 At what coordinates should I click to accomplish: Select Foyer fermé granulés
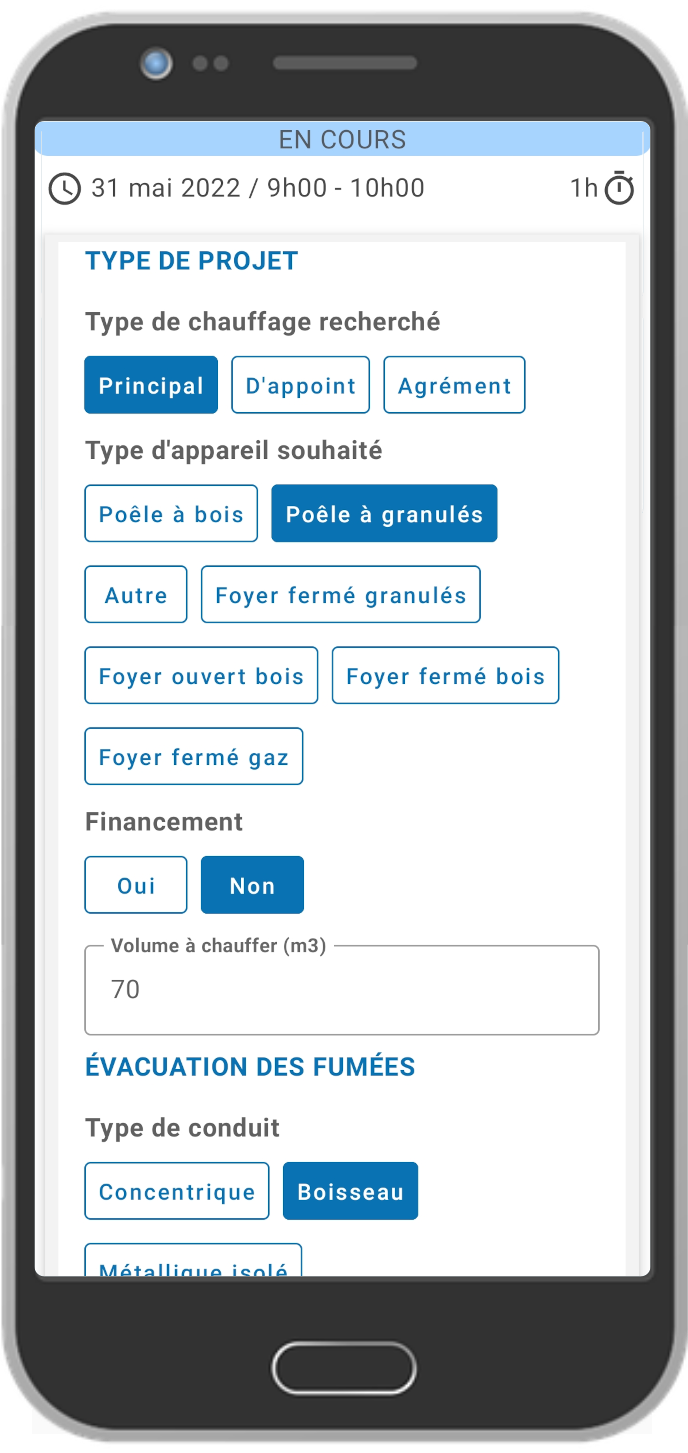pos(341,595)
